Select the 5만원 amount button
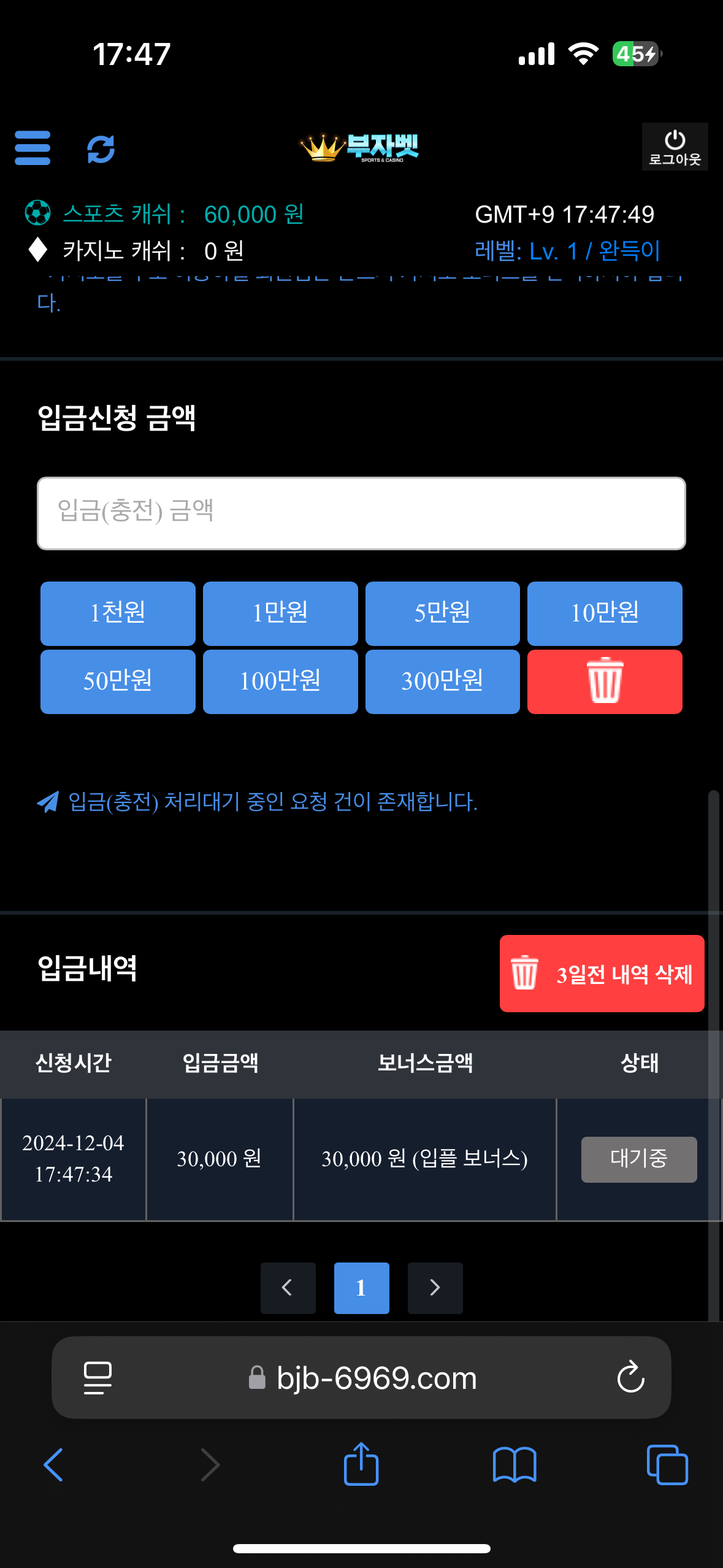The width and height of the screenshot is (723, 1568). click(x=442, y=613)
